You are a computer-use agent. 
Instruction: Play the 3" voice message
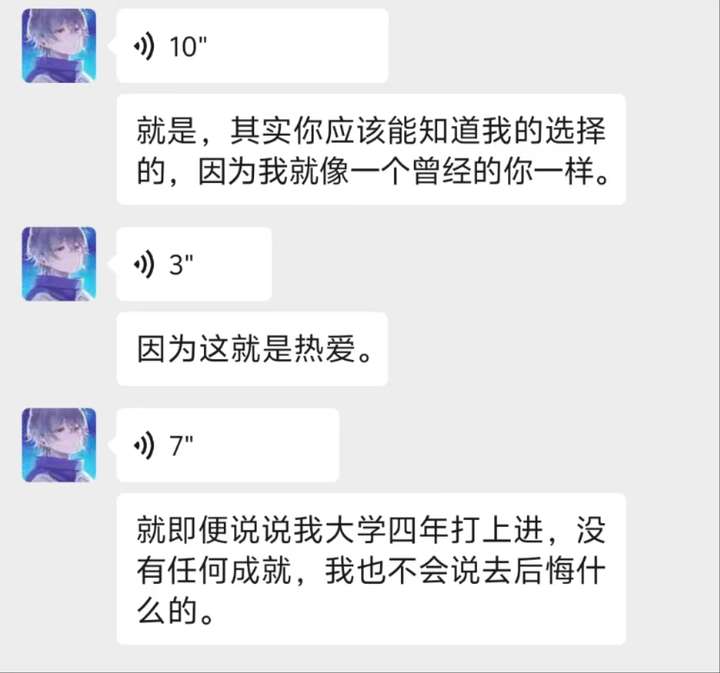pyautogui.click(x=193, y=264)
